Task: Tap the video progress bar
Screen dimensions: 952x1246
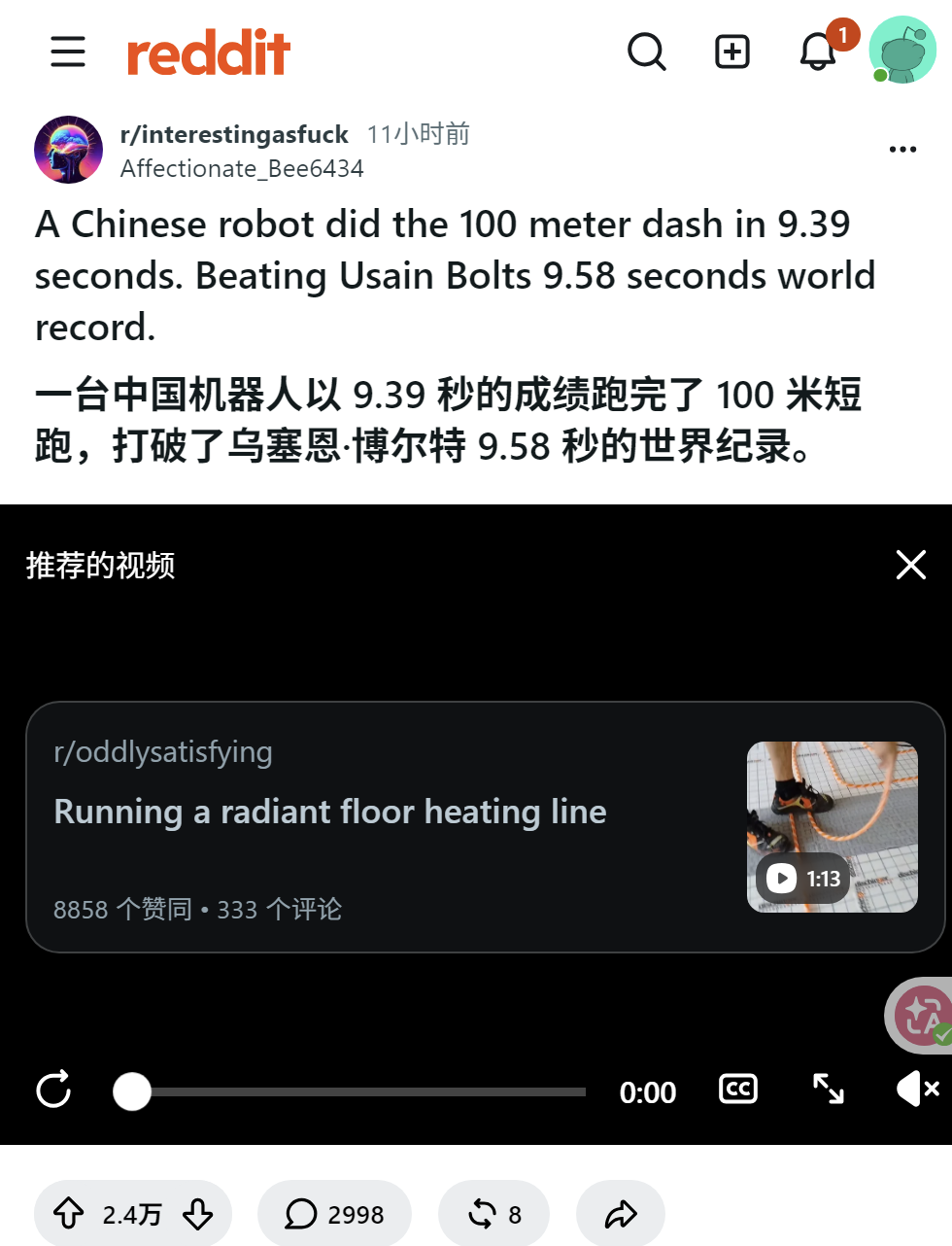Action: click(350, 1091)
